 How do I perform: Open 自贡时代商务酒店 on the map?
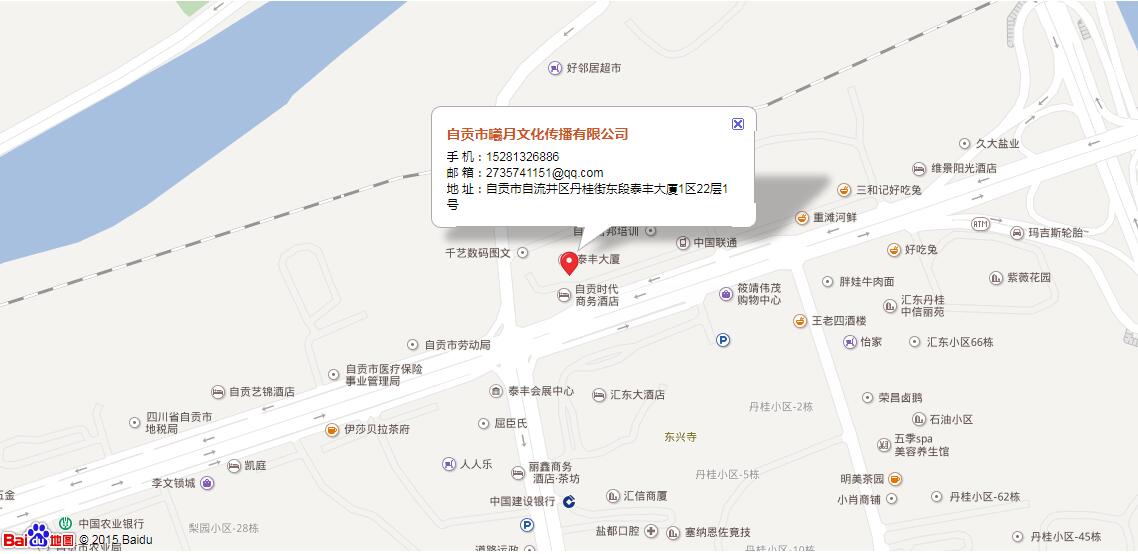(x=565, y=295)
